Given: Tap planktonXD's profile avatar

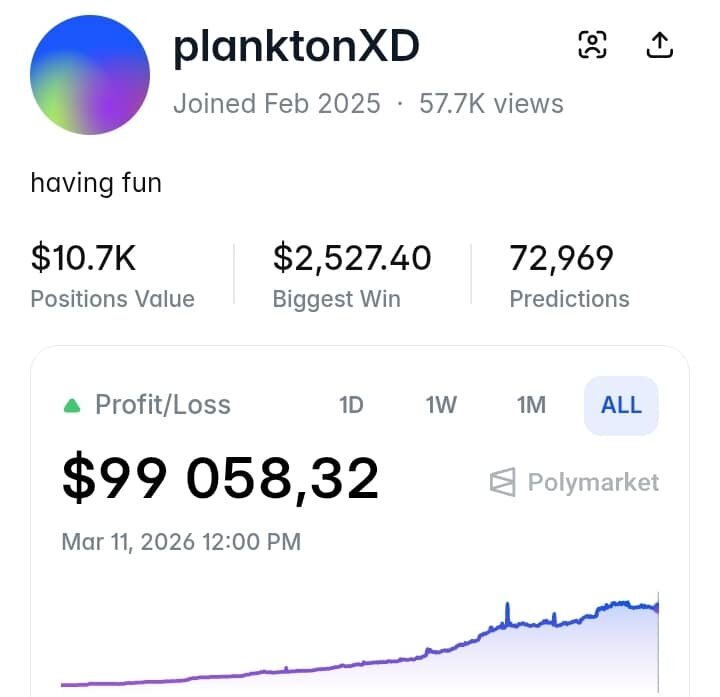Looking at the screenshot, I should tap(90, 75).
